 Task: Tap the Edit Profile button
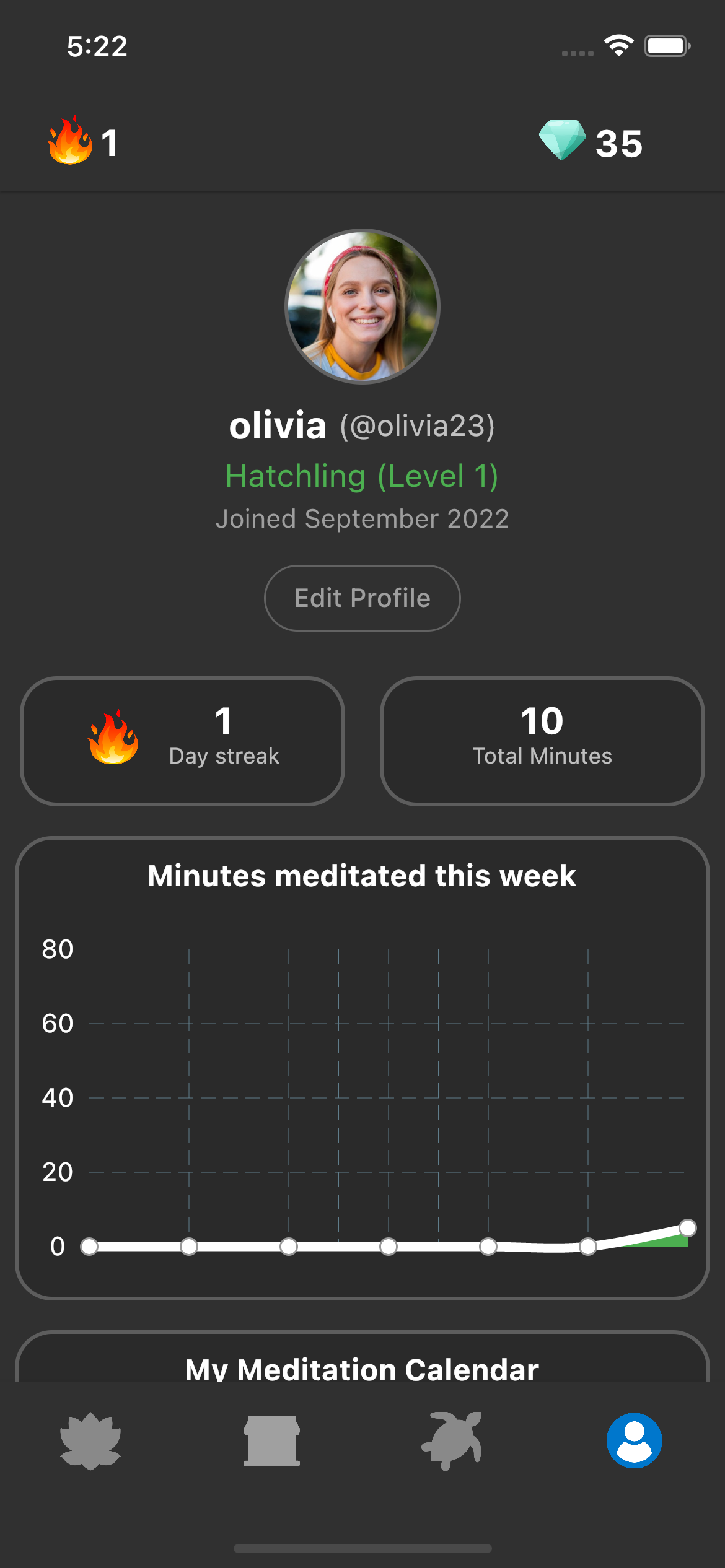362,598
